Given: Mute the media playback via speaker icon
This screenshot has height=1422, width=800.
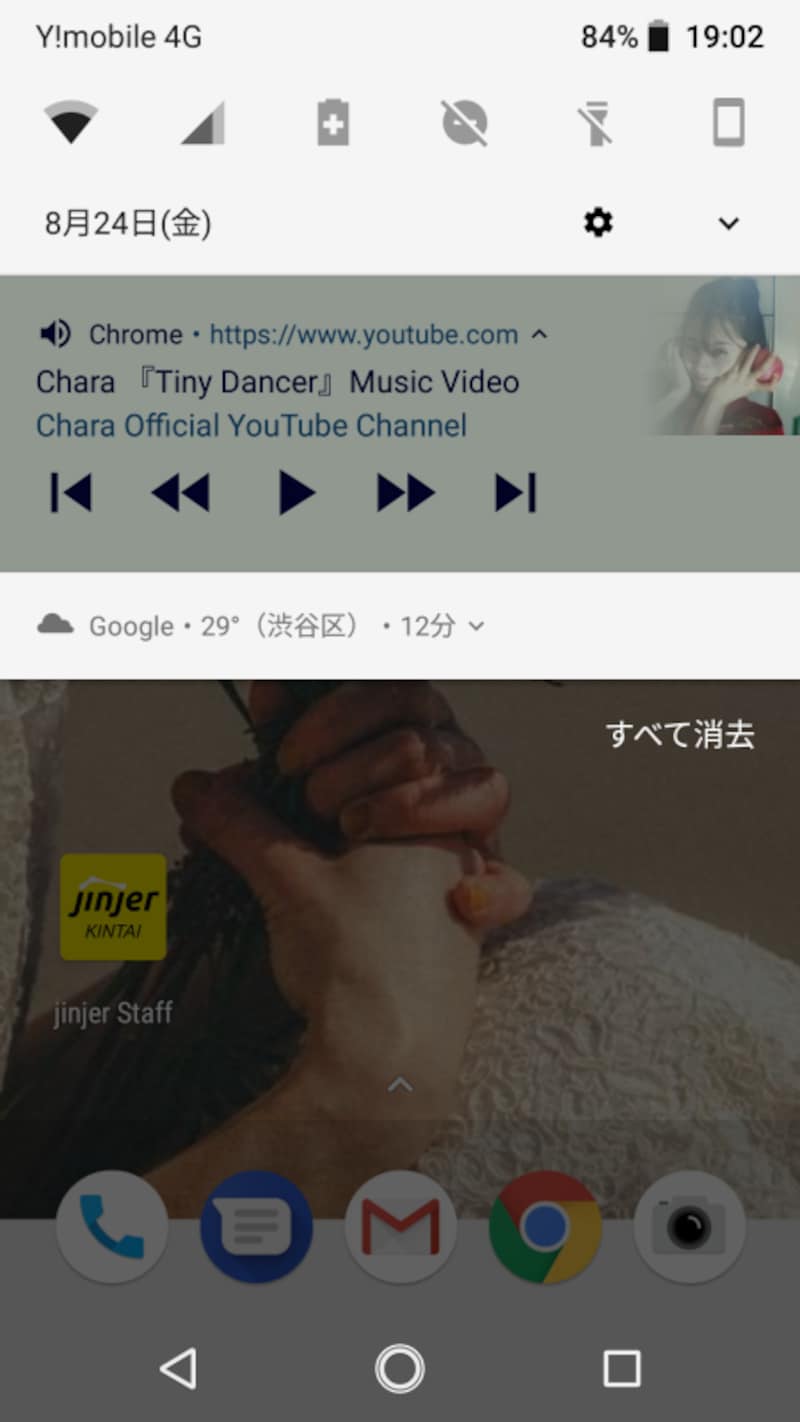Looking at the screenshot, I should point(55,334).
